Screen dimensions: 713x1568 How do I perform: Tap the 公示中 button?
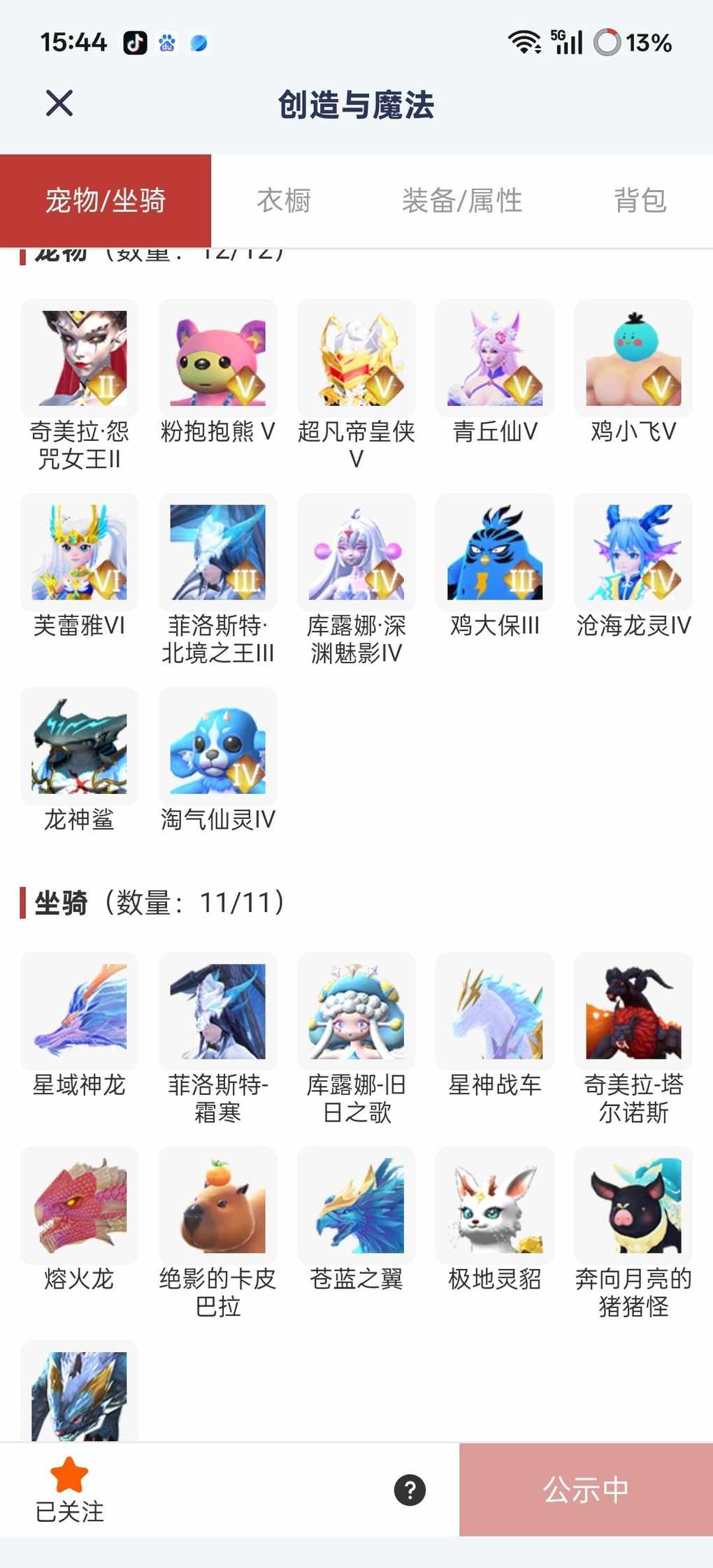(586, 1490)
